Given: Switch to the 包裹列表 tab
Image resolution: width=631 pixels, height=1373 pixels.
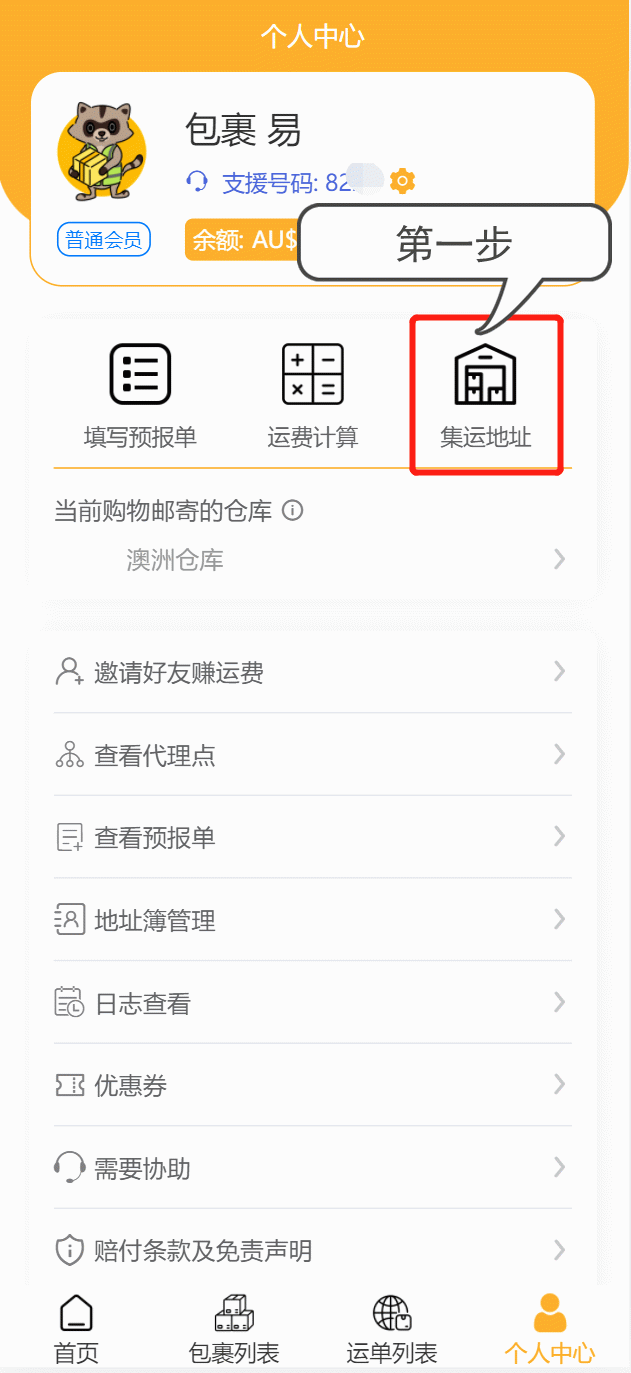Looking at the screenshot, I should pyautogui.click(x=234, y=1330).
